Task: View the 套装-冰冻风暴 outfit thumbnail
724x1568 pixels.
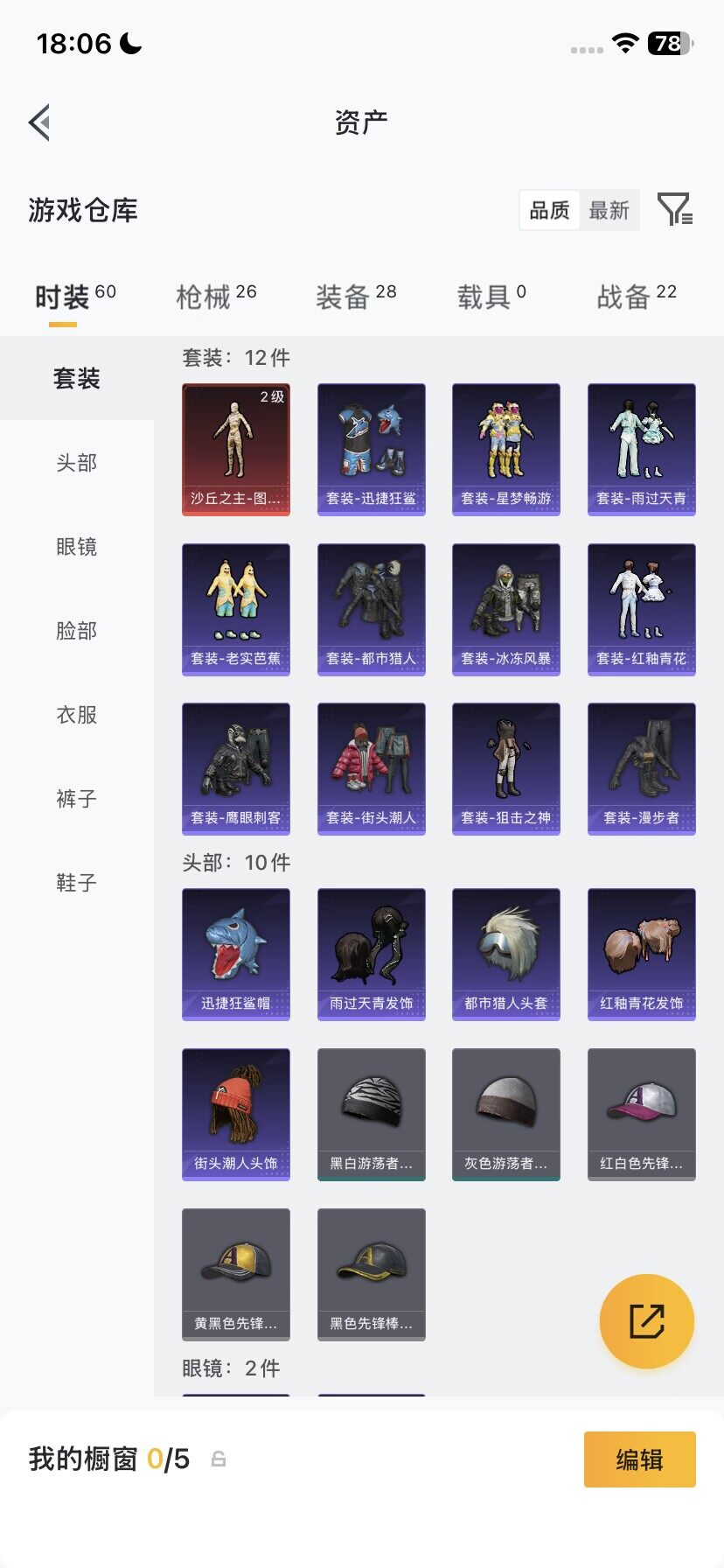Action: tap(505, 608)
